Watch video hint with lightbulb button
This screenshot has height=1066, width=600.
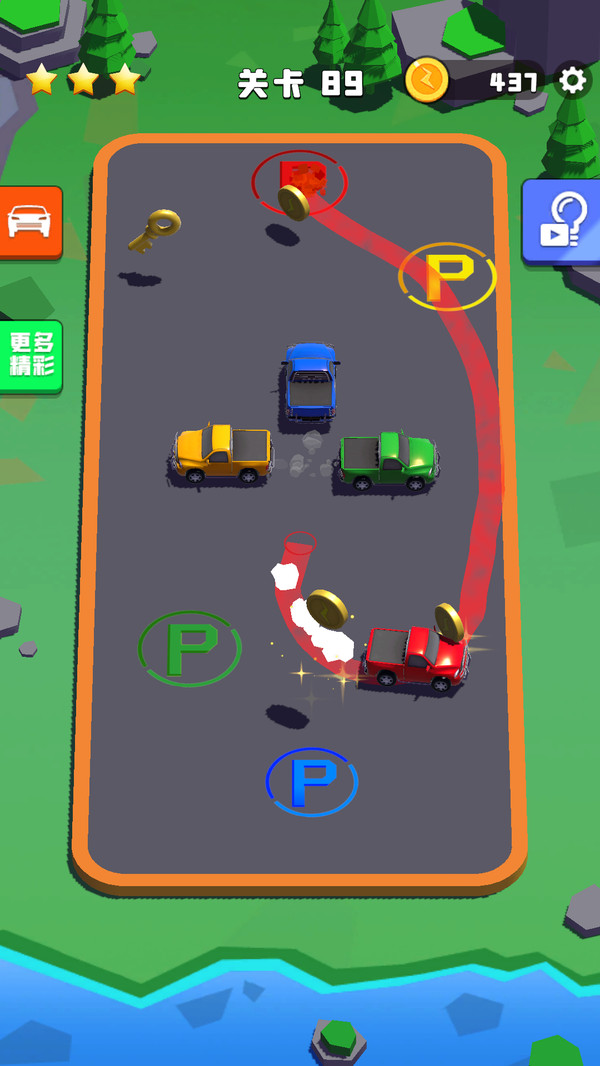[562, 221]
